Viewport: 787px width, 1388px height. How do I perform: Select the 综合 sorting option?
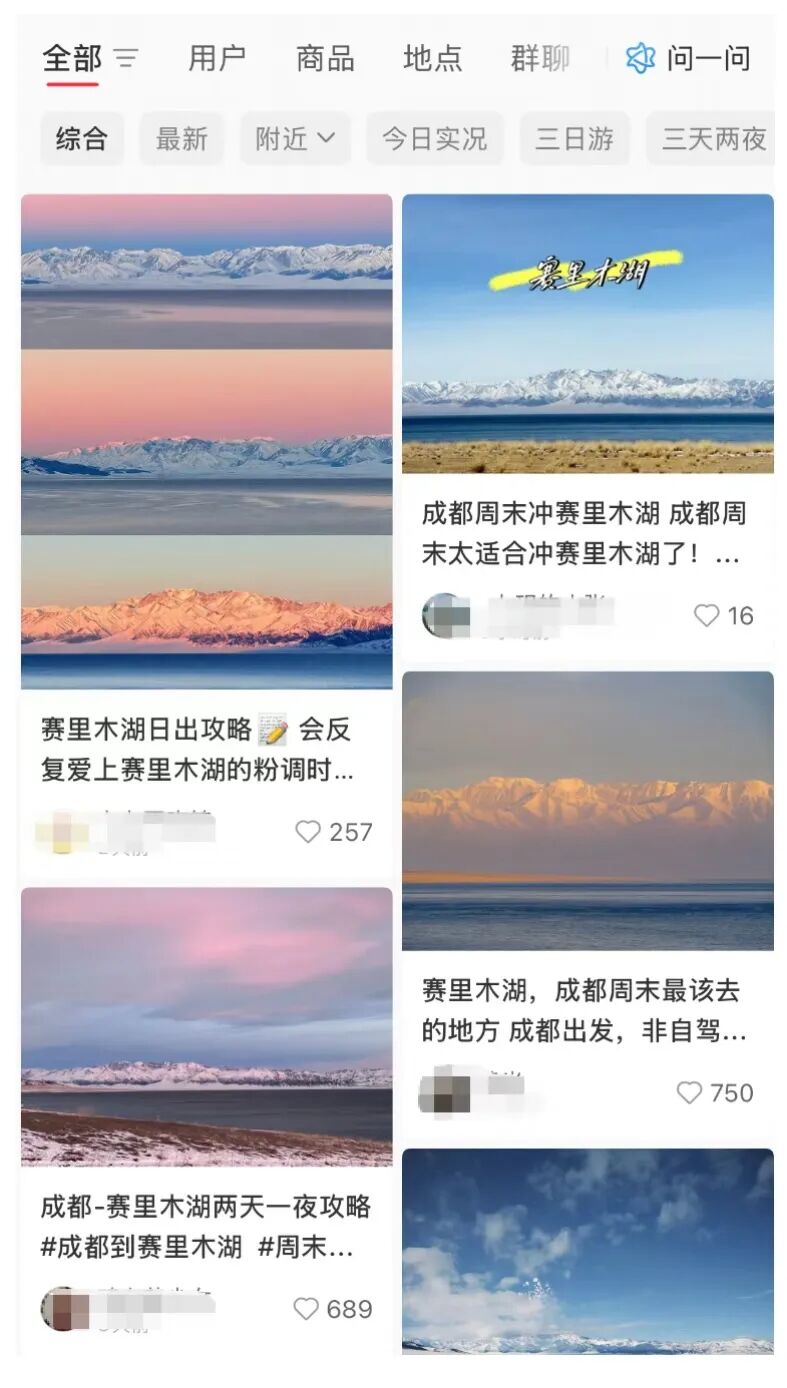tap(81, 139)
